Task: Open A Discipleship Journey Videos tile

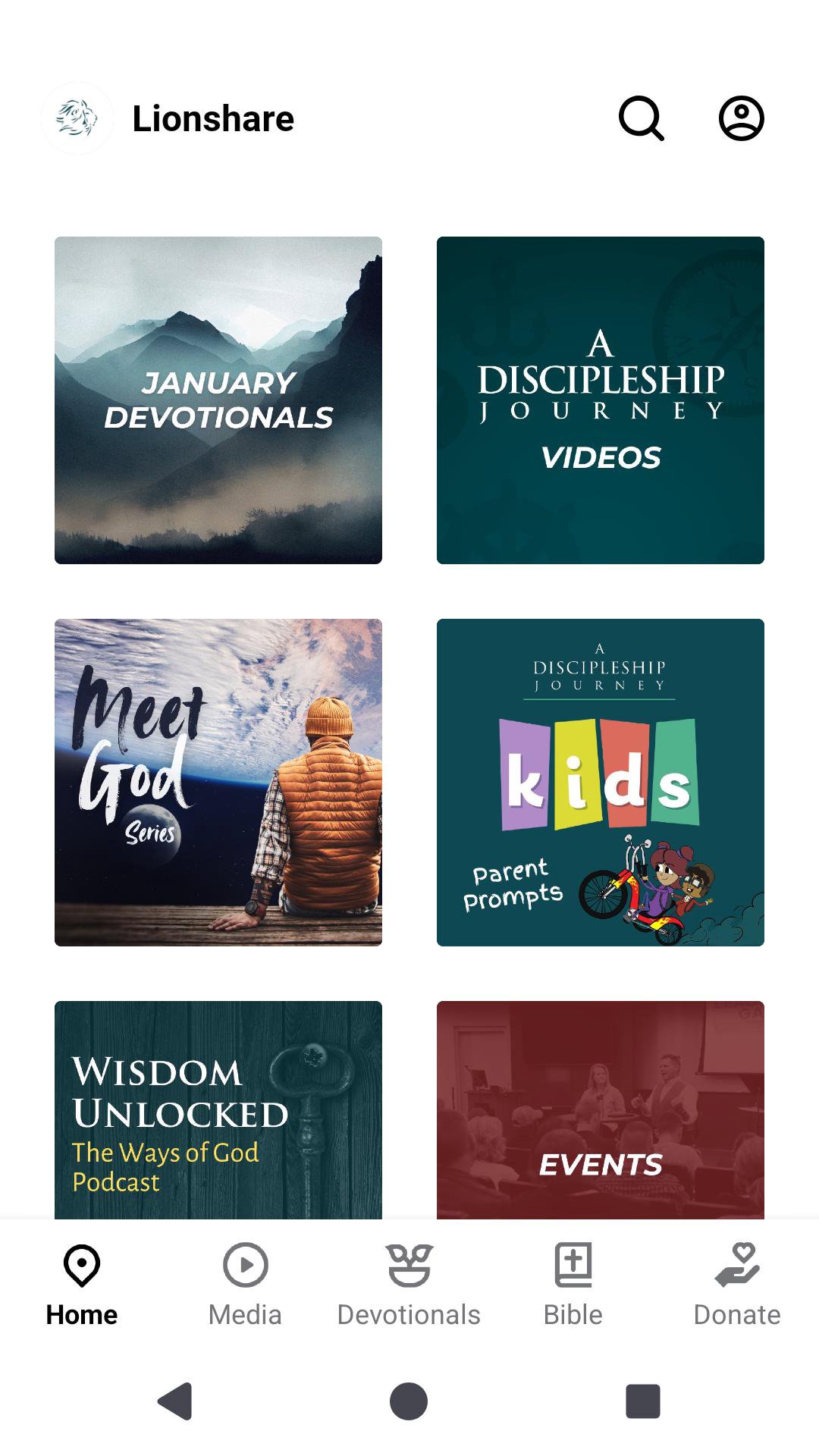Action: click(x=601, y=400)
